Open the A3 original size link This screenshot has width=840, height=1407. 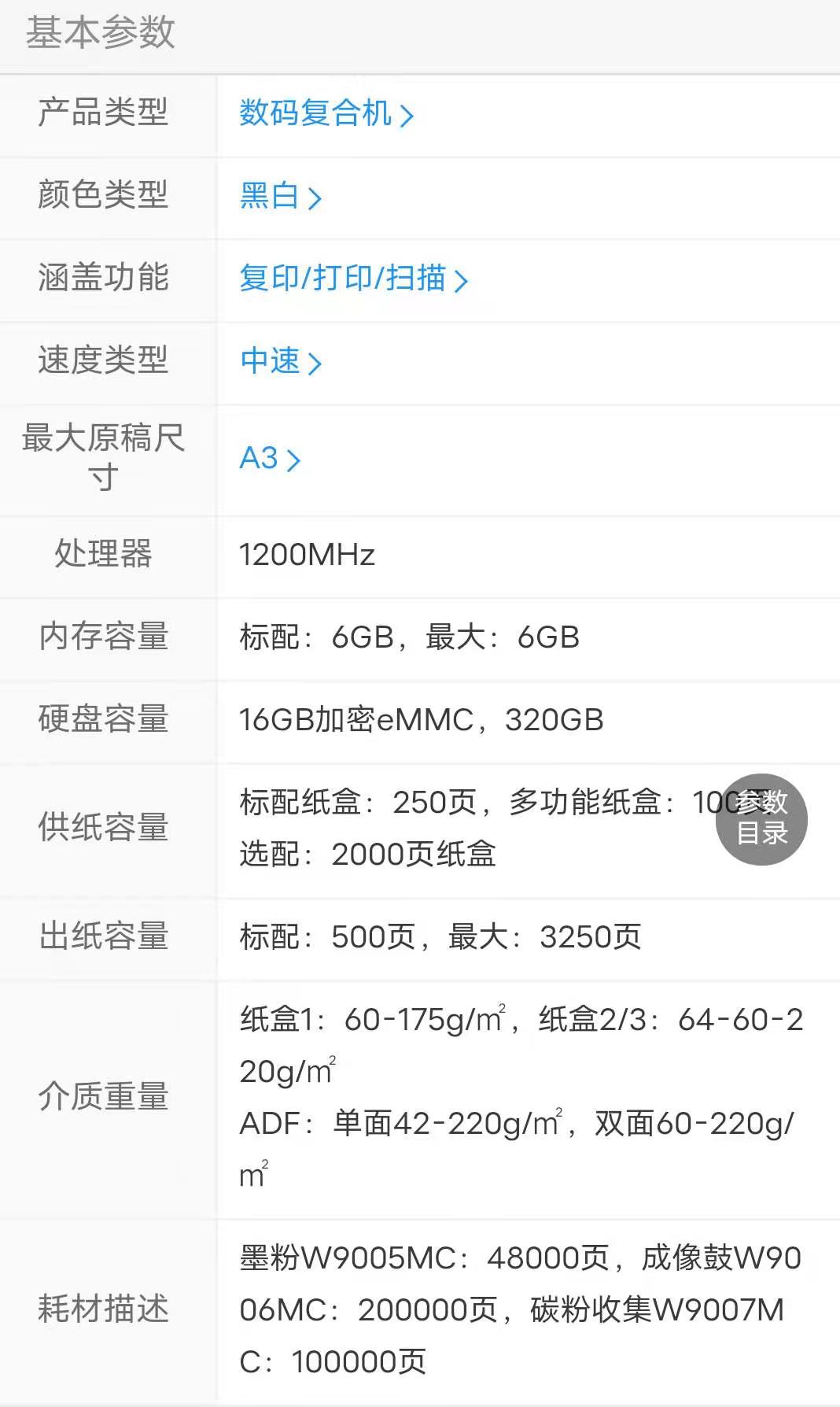click(269, 459)
